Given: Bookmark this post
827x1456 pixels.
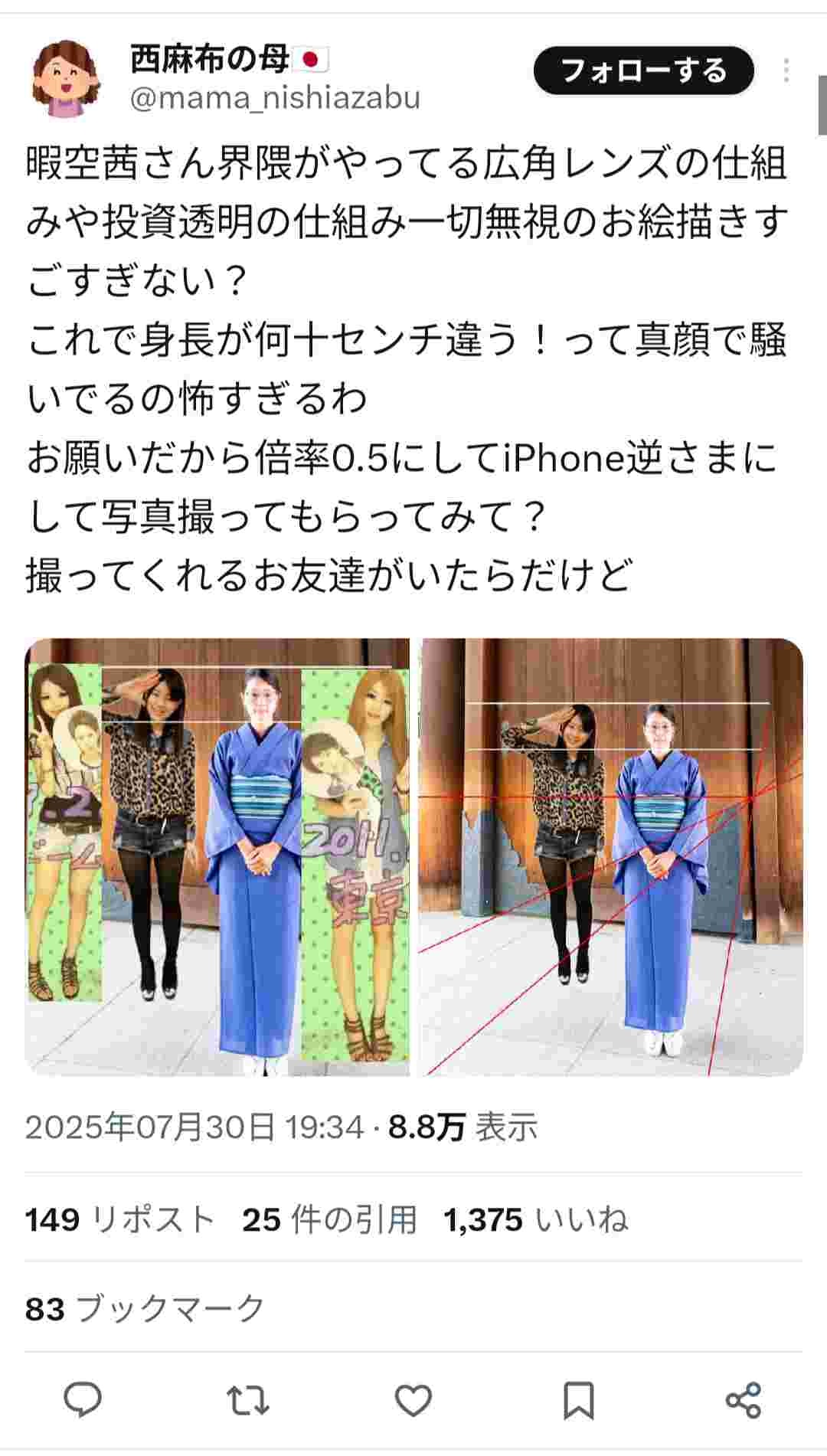Looking at the screenshot, I should 579,1400.
